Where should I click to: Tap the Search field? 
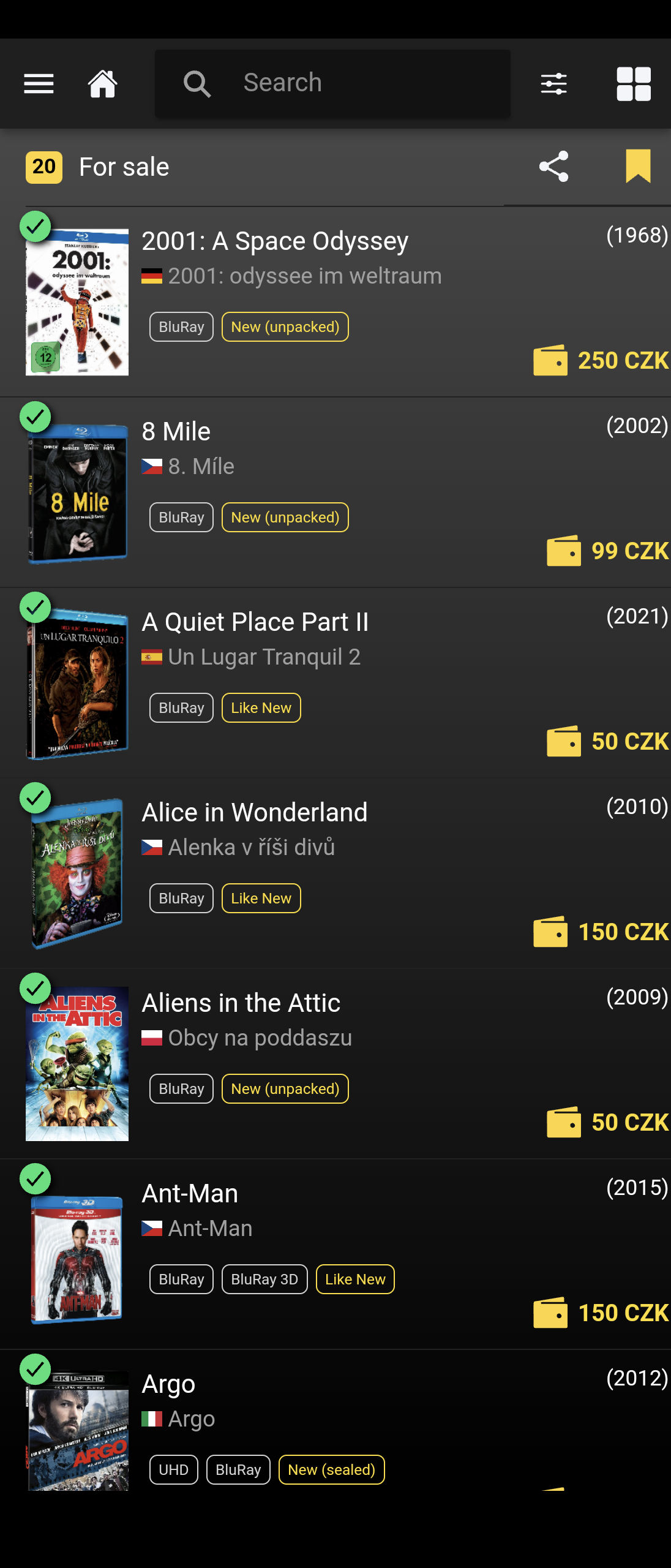(x=332, y=83)
